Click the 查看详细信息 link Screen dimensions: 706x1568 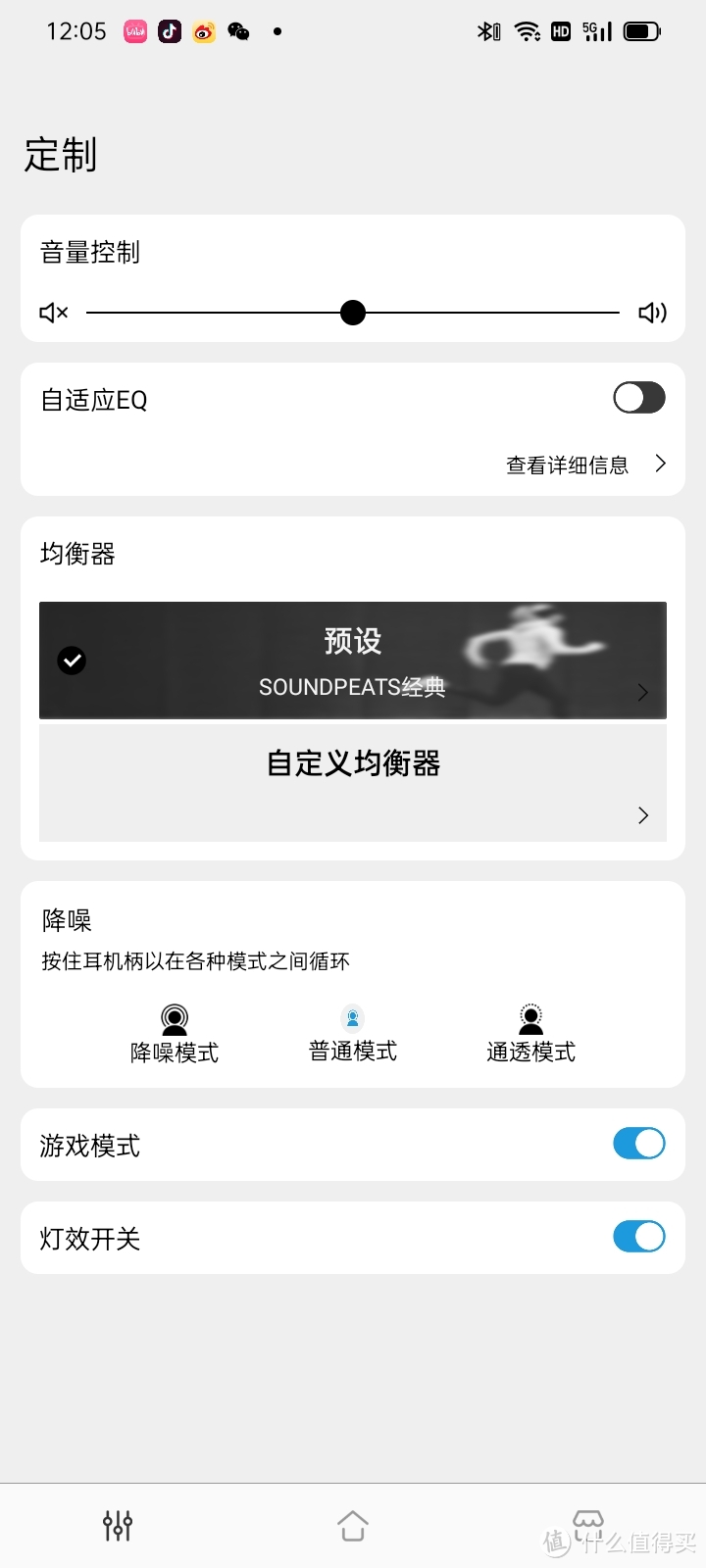point(566,465)
